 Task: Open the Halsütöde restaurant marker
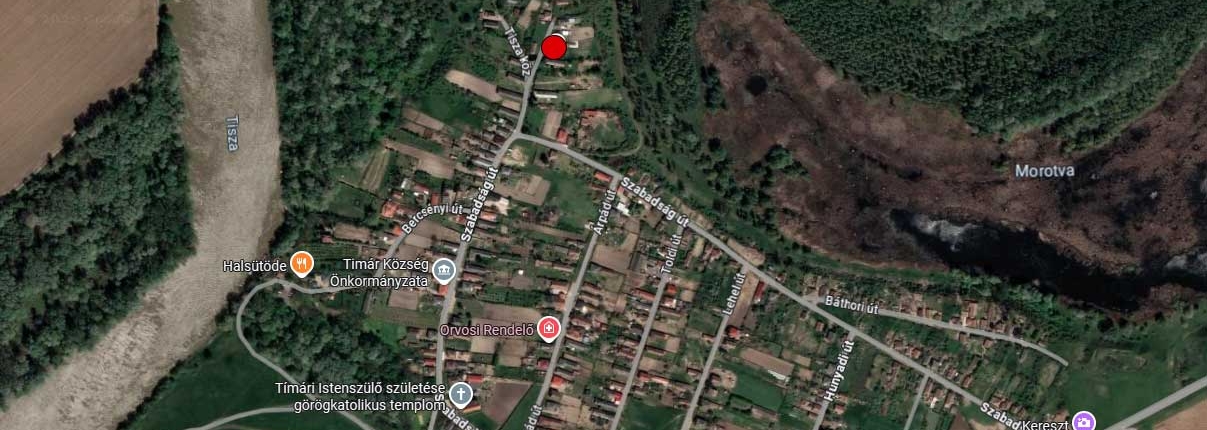click(302, 264)
